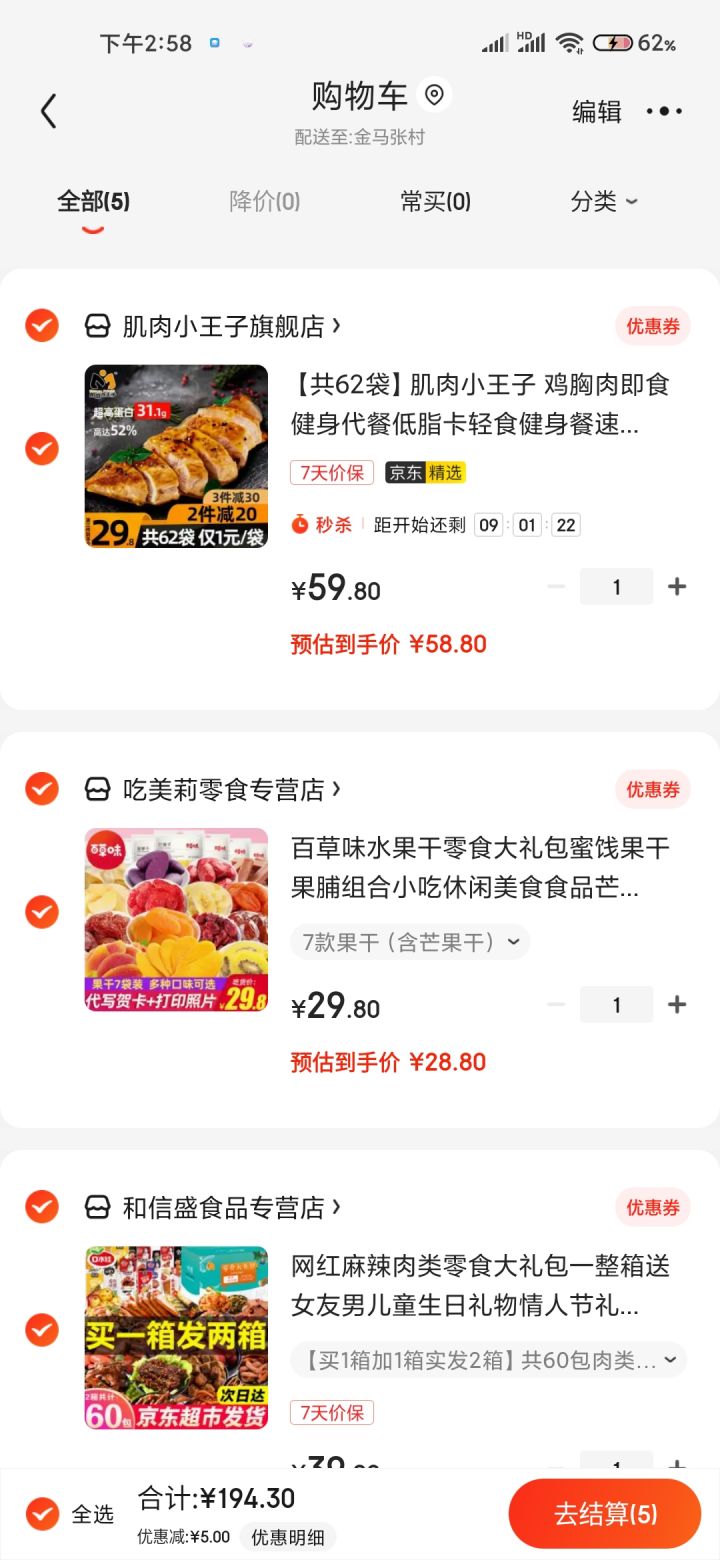Switch to the 降价(0) tab
The height and width of the screenshot is (1560, 720).
tap(265, 201)
